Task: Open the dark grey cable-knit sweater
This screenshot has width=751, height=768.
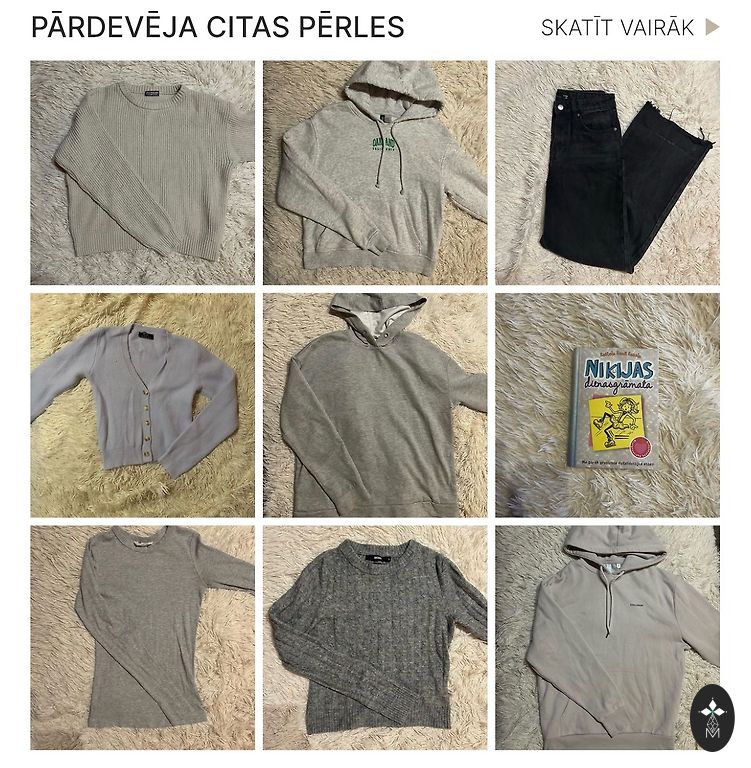Action: click(x=375, y=638)
